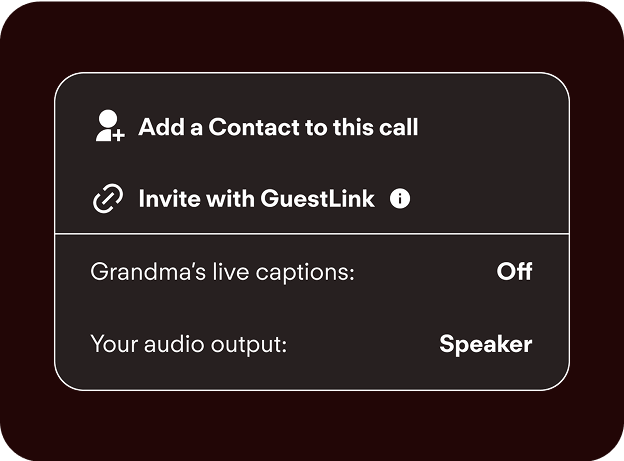Add a Contact to this call
Viewport: 624px width, 461px height.
click(277, 127)
